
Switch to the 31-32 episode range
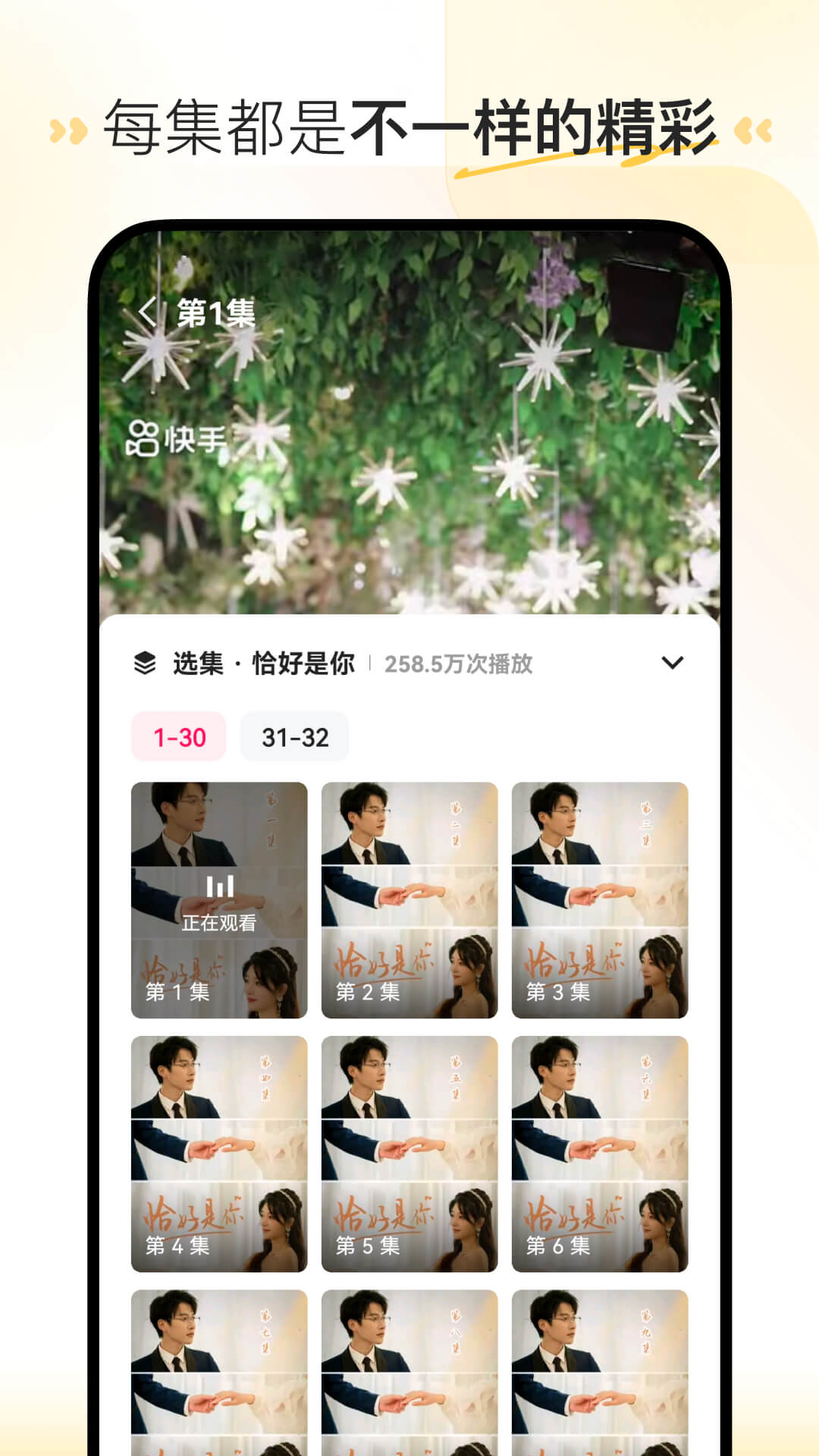(x=294, y=736)
